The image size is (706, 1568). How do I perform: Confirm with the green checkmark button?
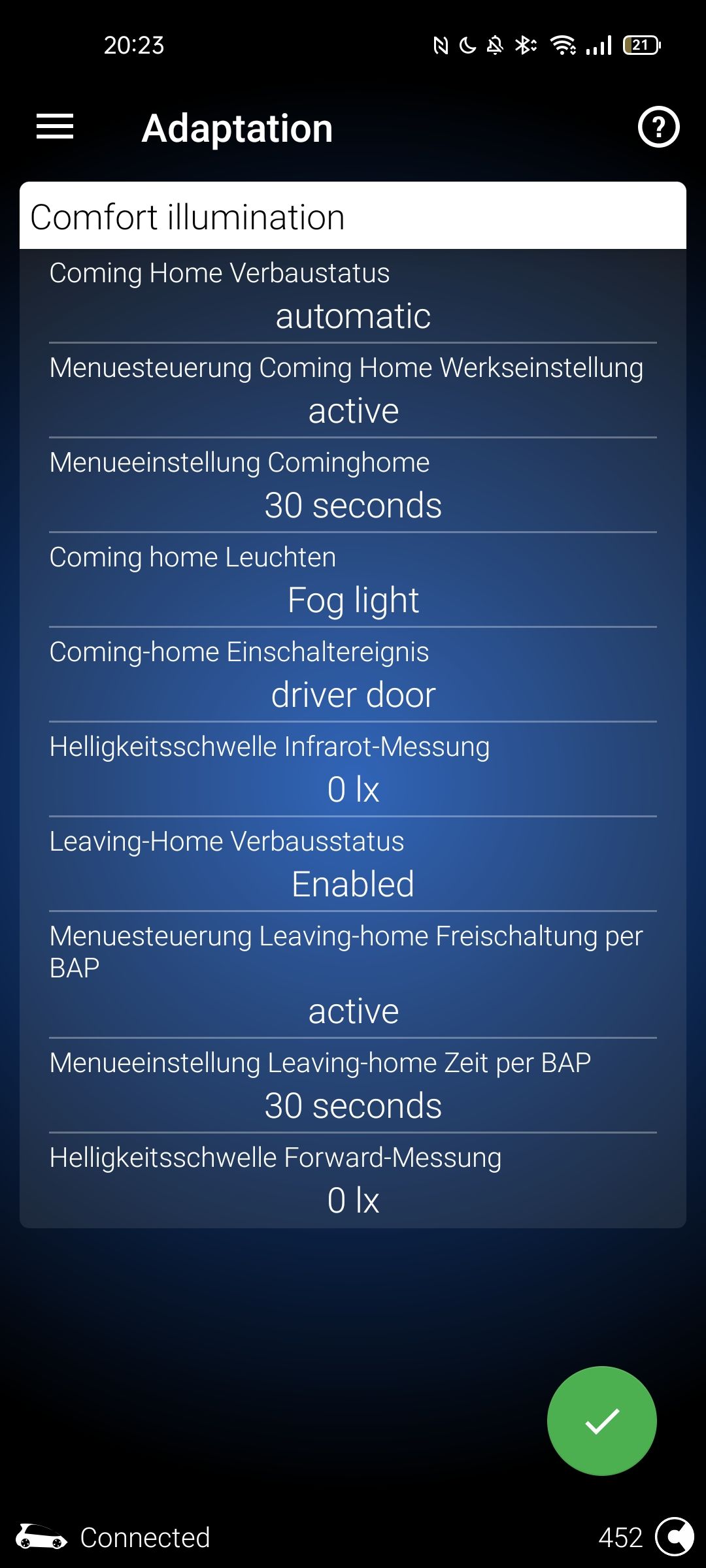pos(601,1421)
